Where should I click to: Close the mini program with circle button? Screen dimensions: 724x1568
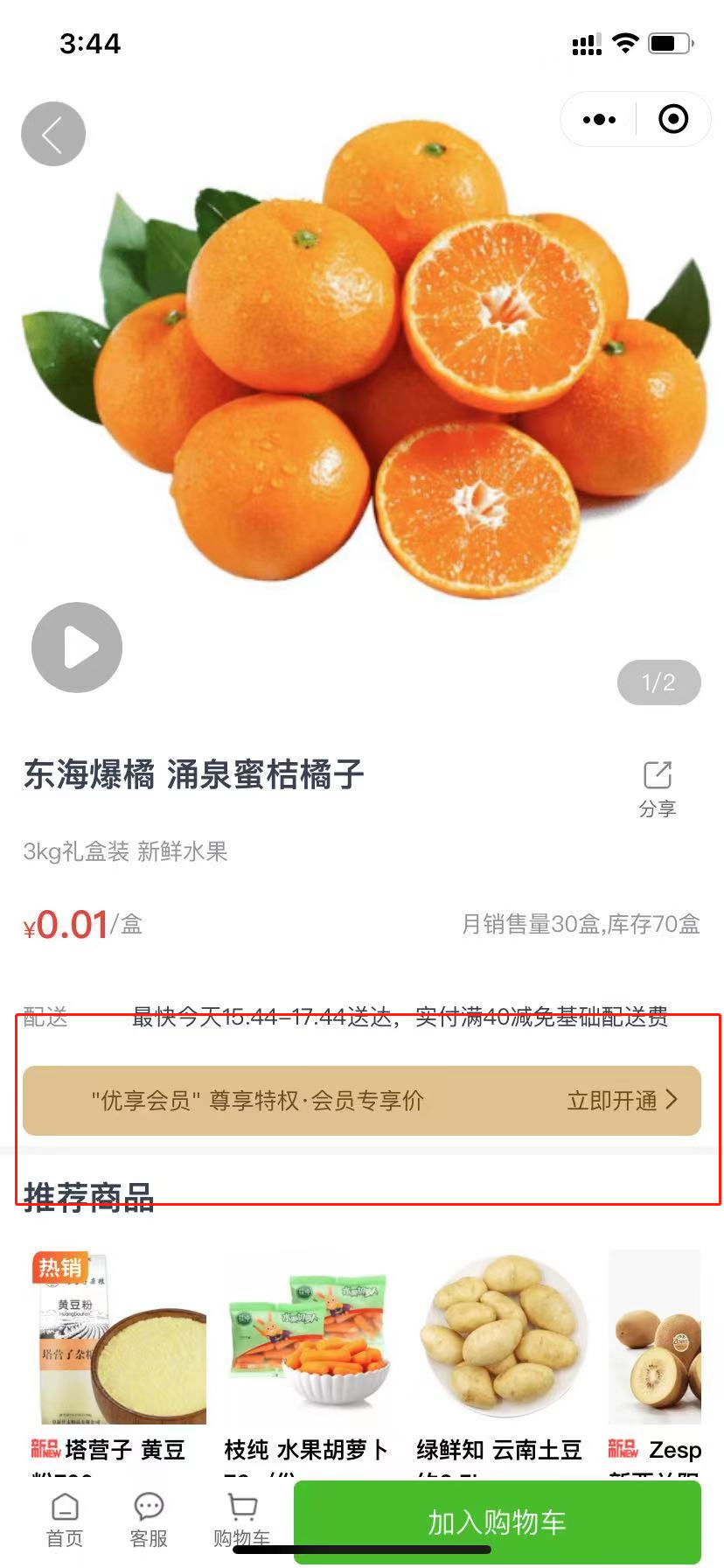673,120
